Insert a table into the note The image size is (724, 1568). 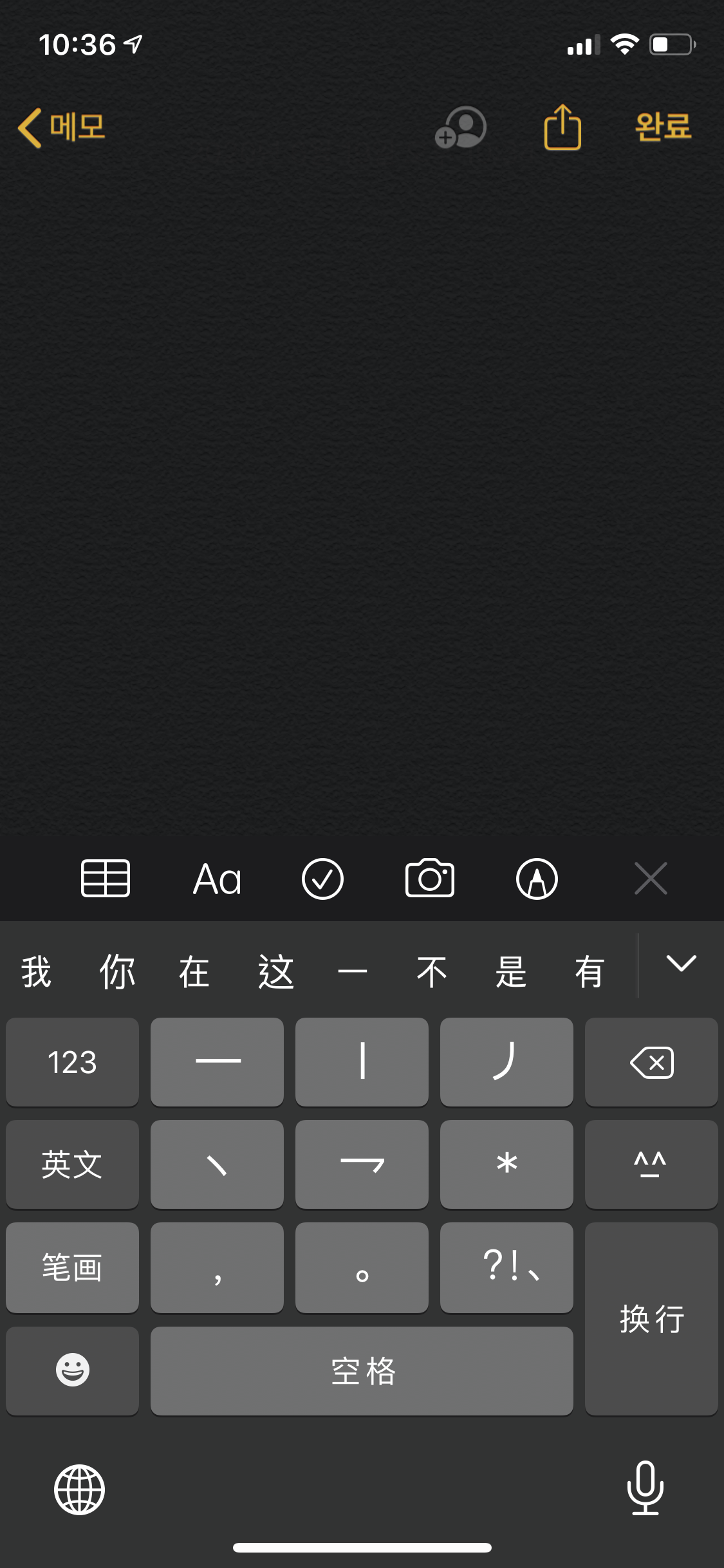point(106,878)
